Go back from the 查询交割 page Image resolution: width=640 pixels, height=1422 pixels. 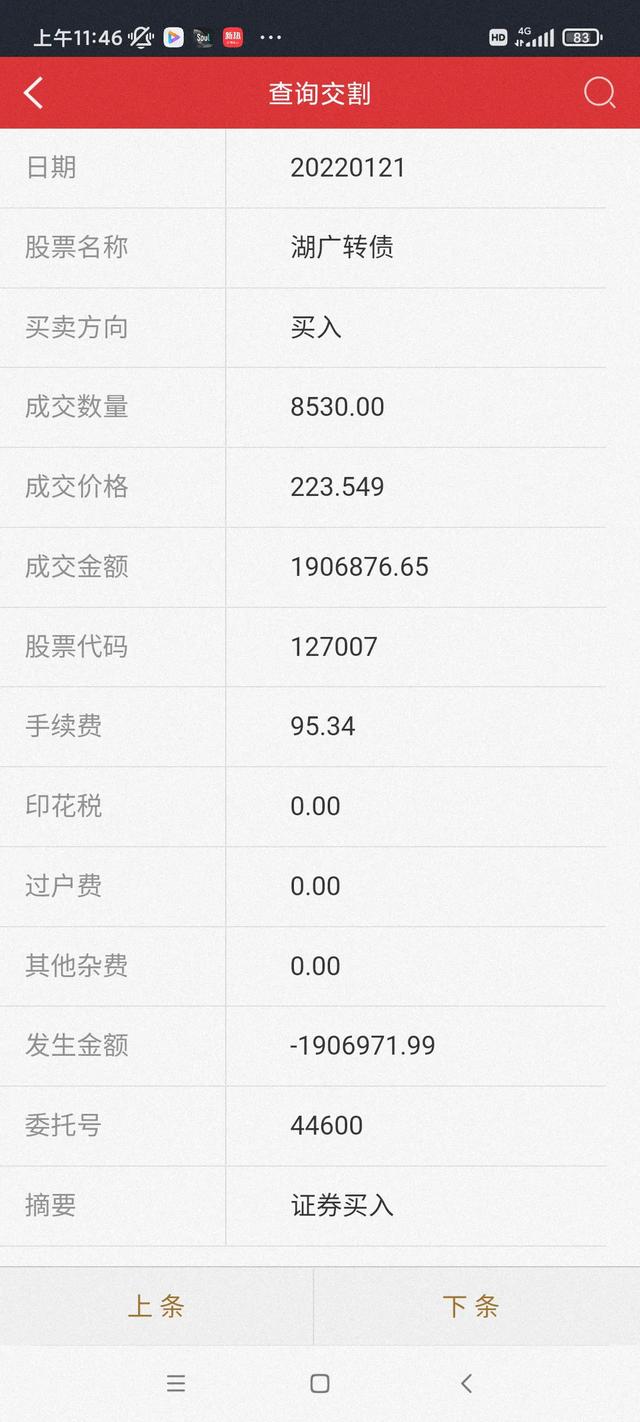pyautogui.click(x=34, y=93)
